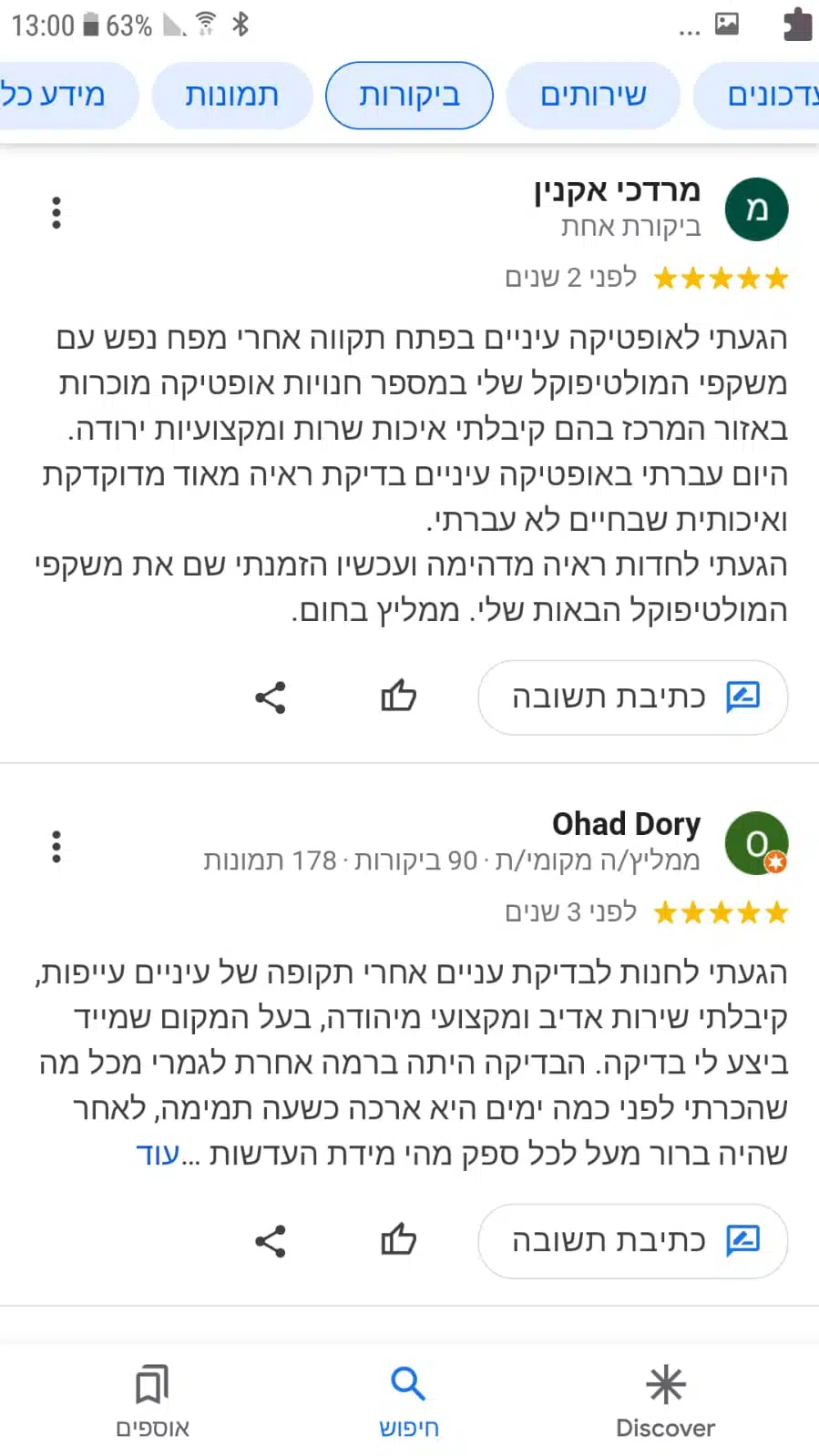Like מרדכי אקנין's review
Image resolution: width=819 pixels, height=1456 pixels.
(x=398, y=697)
